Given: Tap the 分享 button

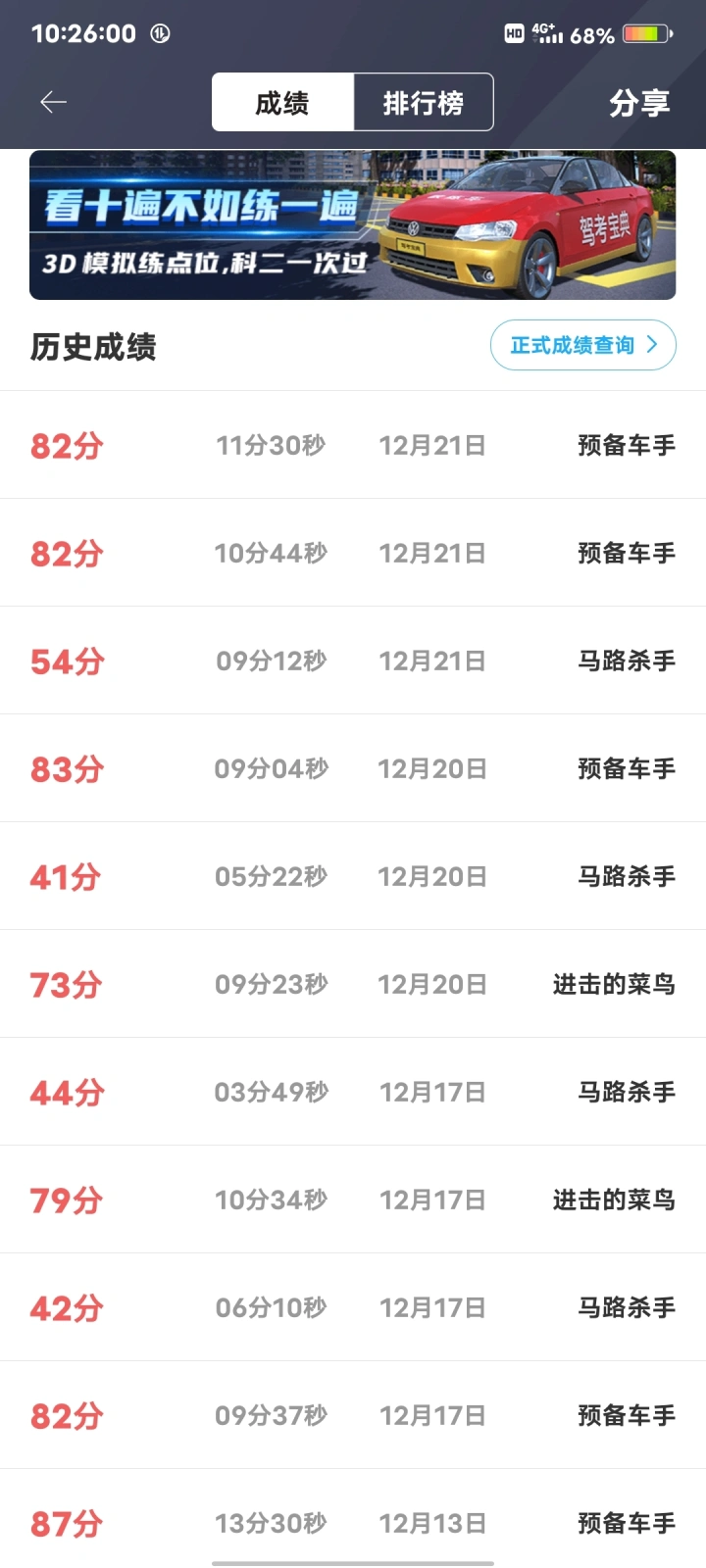Looking at the screenshot, I should 639,103.
